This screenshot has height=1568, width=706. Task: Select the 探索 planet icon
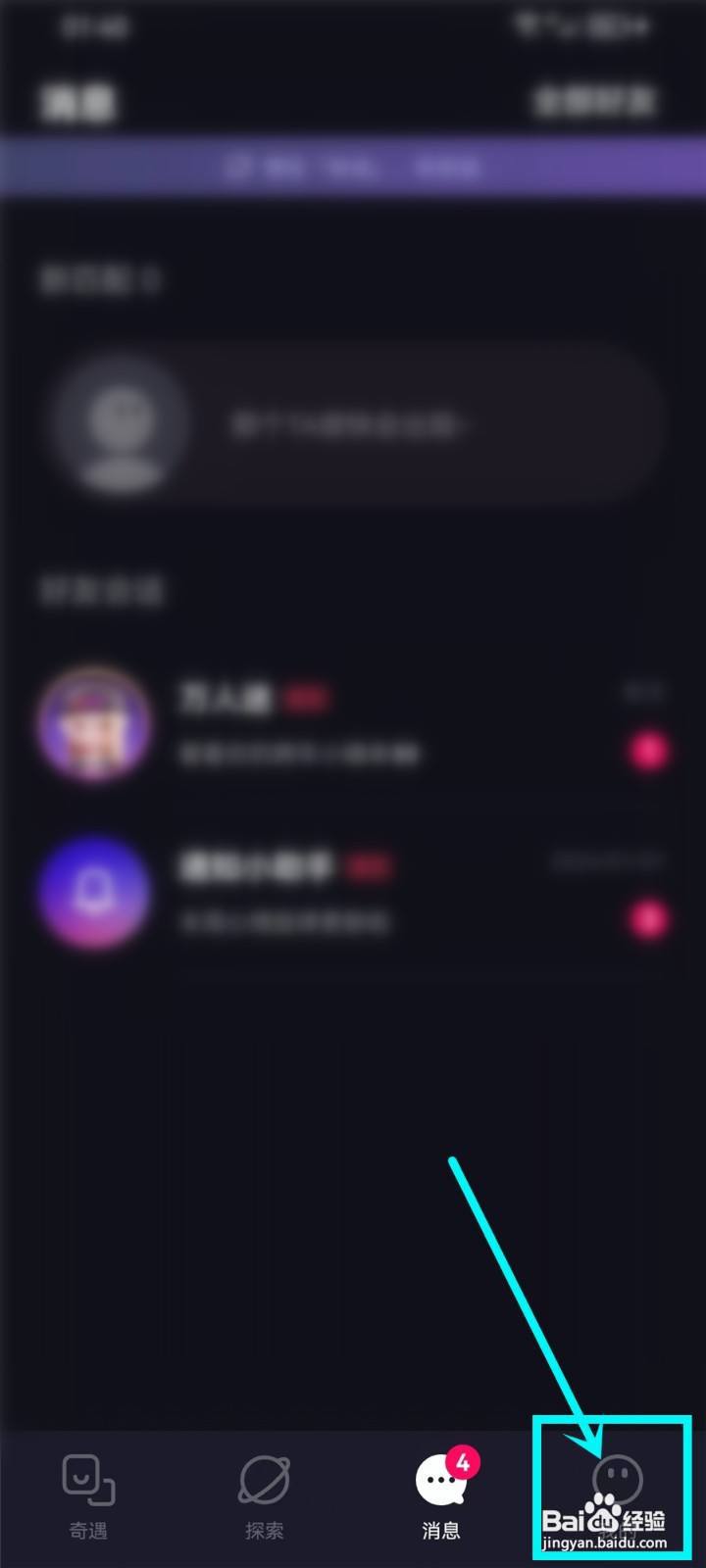[265, 1480]
